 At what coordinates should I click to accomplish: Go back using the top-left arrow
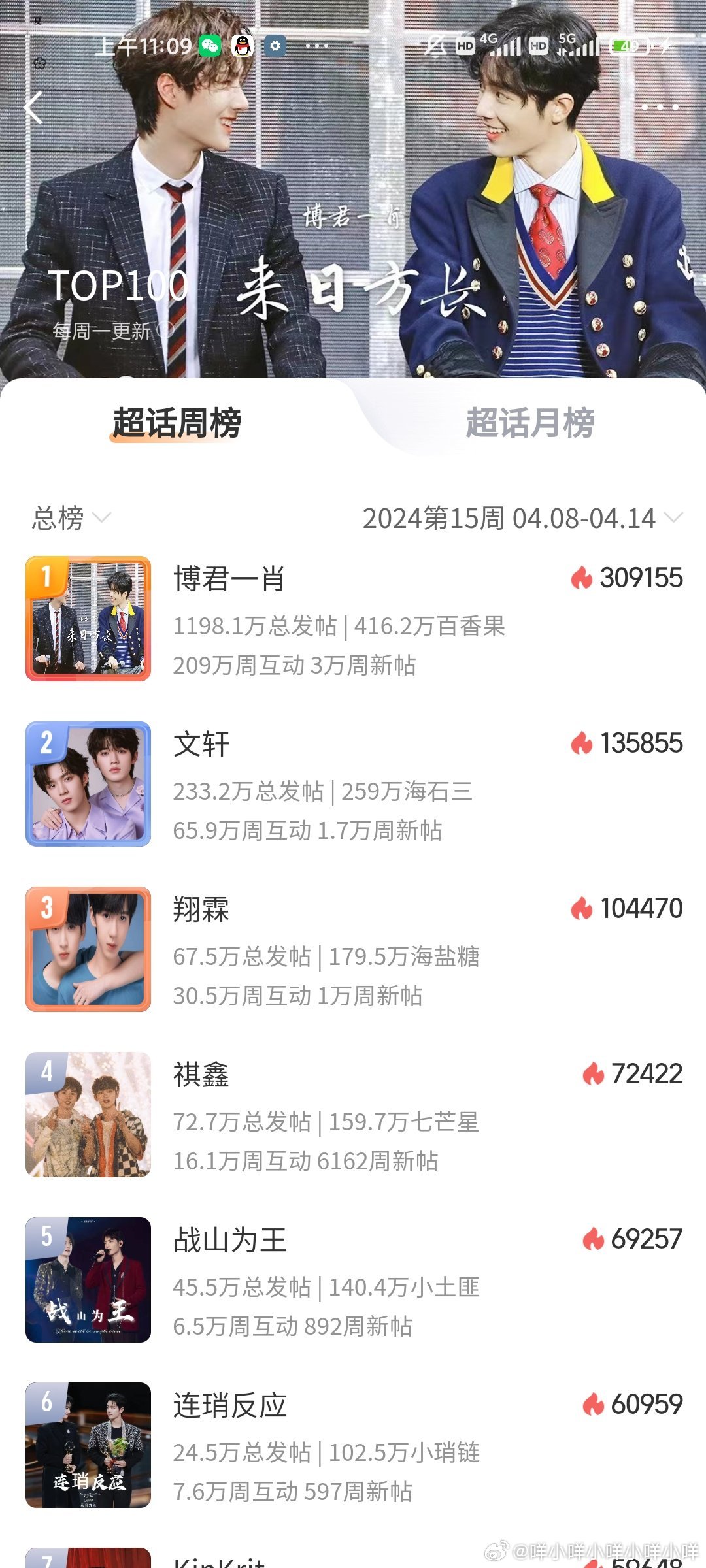(x=34, y=108)
